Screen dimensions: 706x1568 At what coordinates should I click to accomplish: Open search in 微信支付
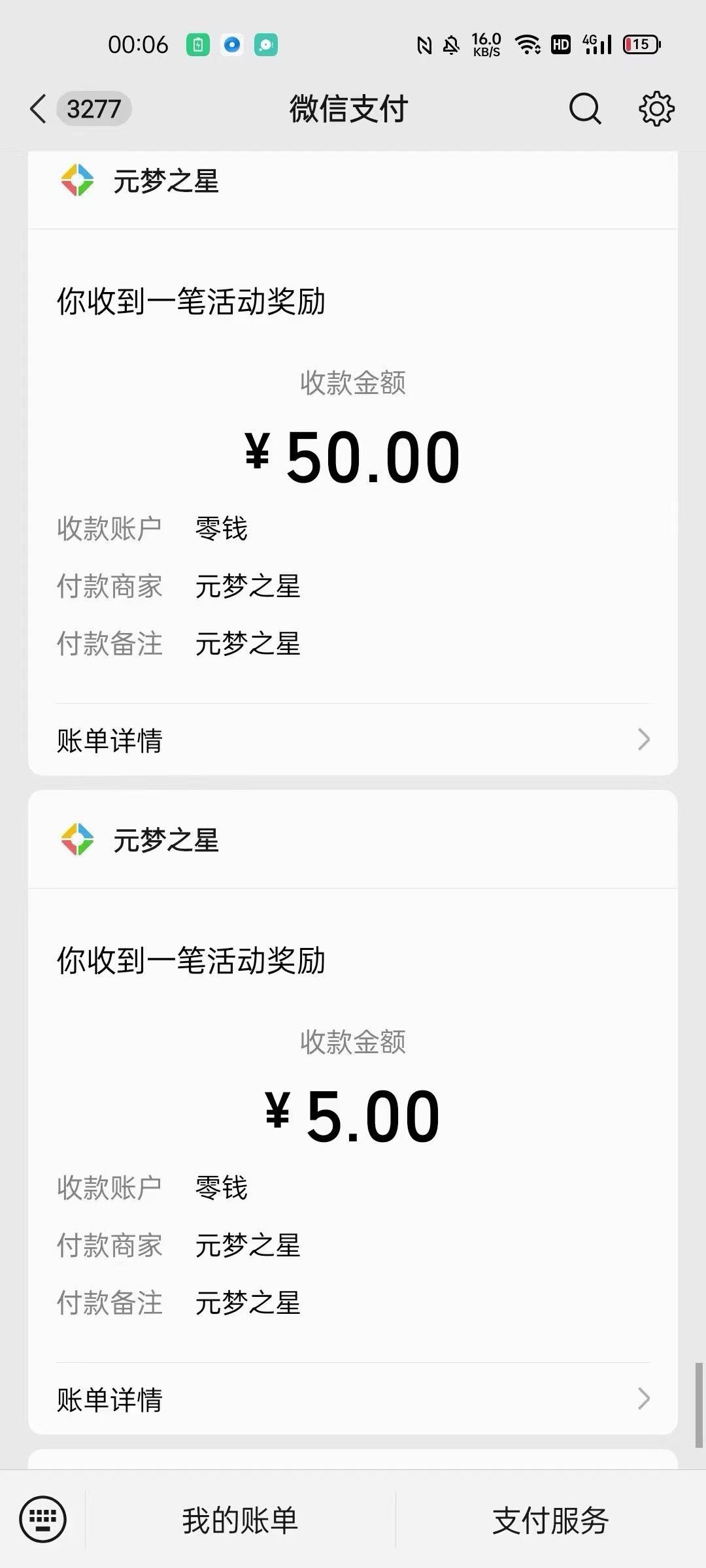point(584,108)
